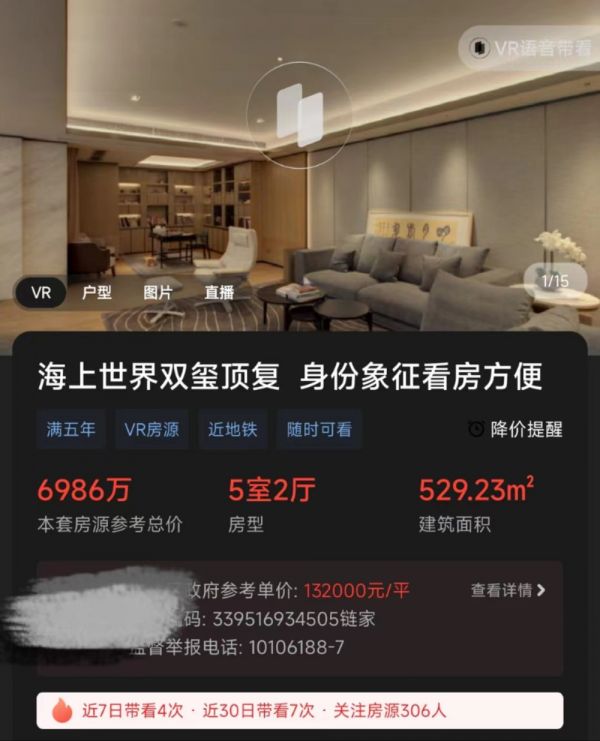Enter the VR panorama view icon
The image size is (600, 741).
pos(299,114)
